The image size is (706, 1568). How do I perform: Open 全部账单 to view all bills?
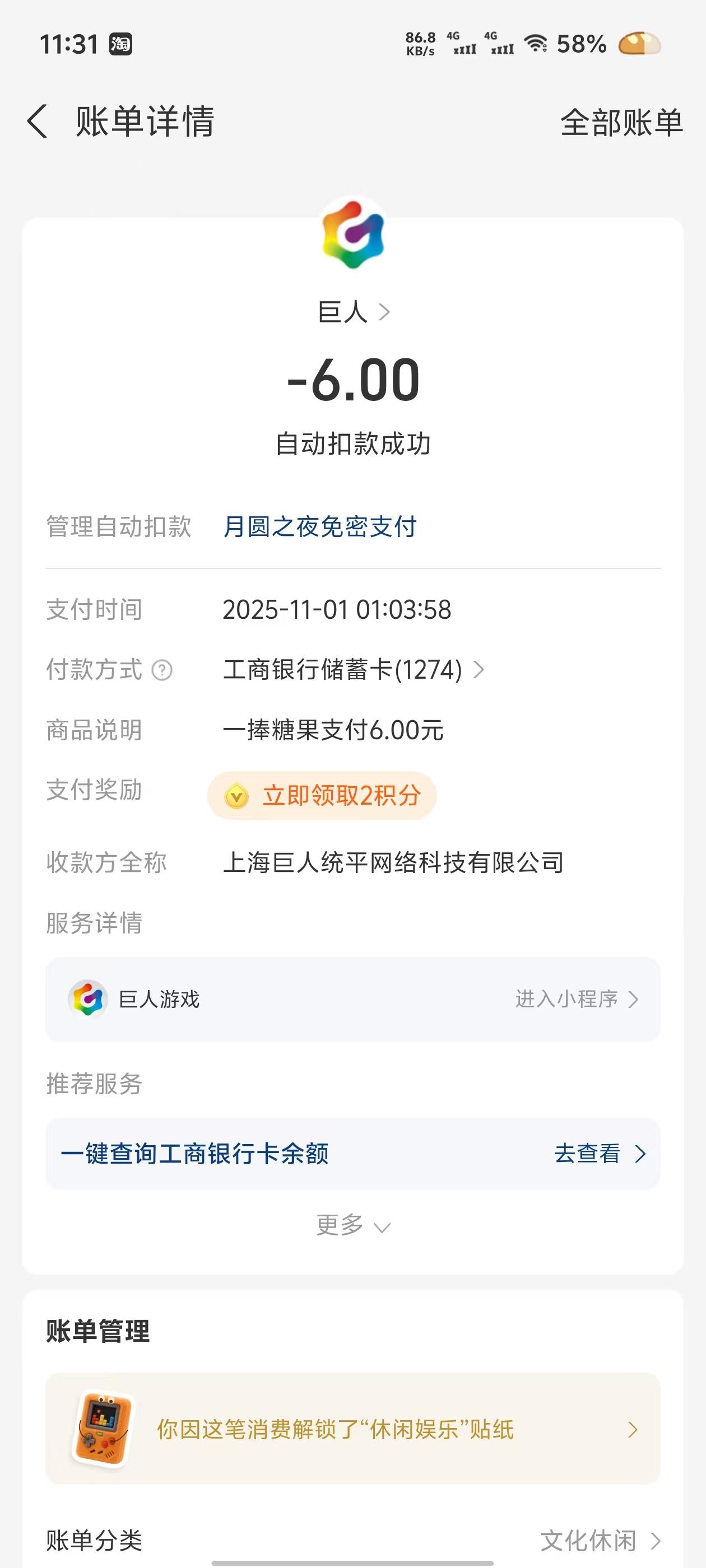pos(621,122)
